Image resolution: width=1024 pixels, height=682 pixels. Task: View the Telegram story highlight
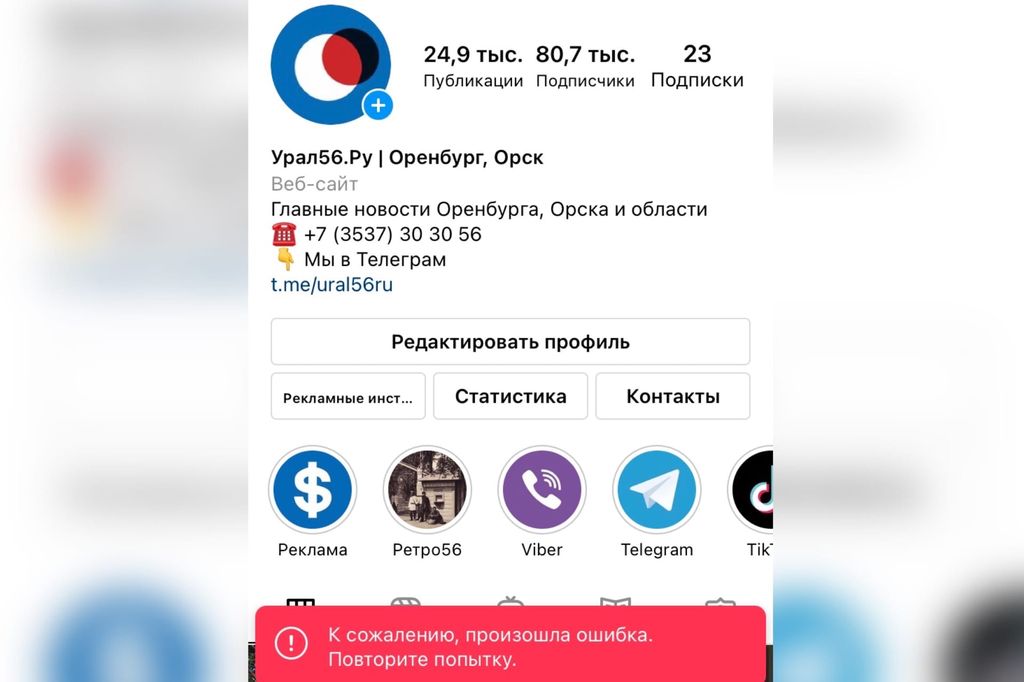tap(656, 491)
